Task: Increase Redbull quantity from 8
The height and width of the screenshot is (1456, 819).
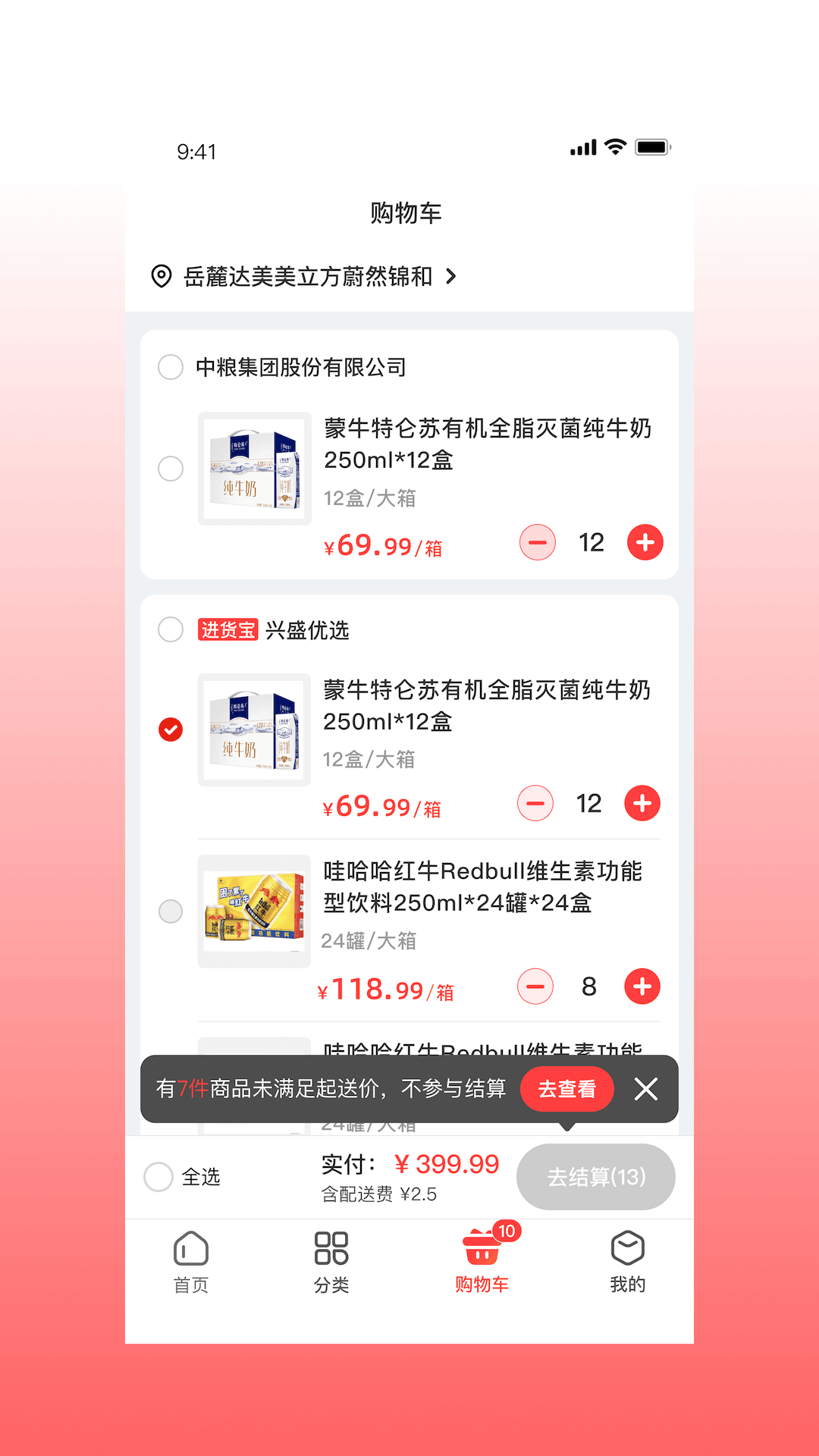Action: point(642,987)
